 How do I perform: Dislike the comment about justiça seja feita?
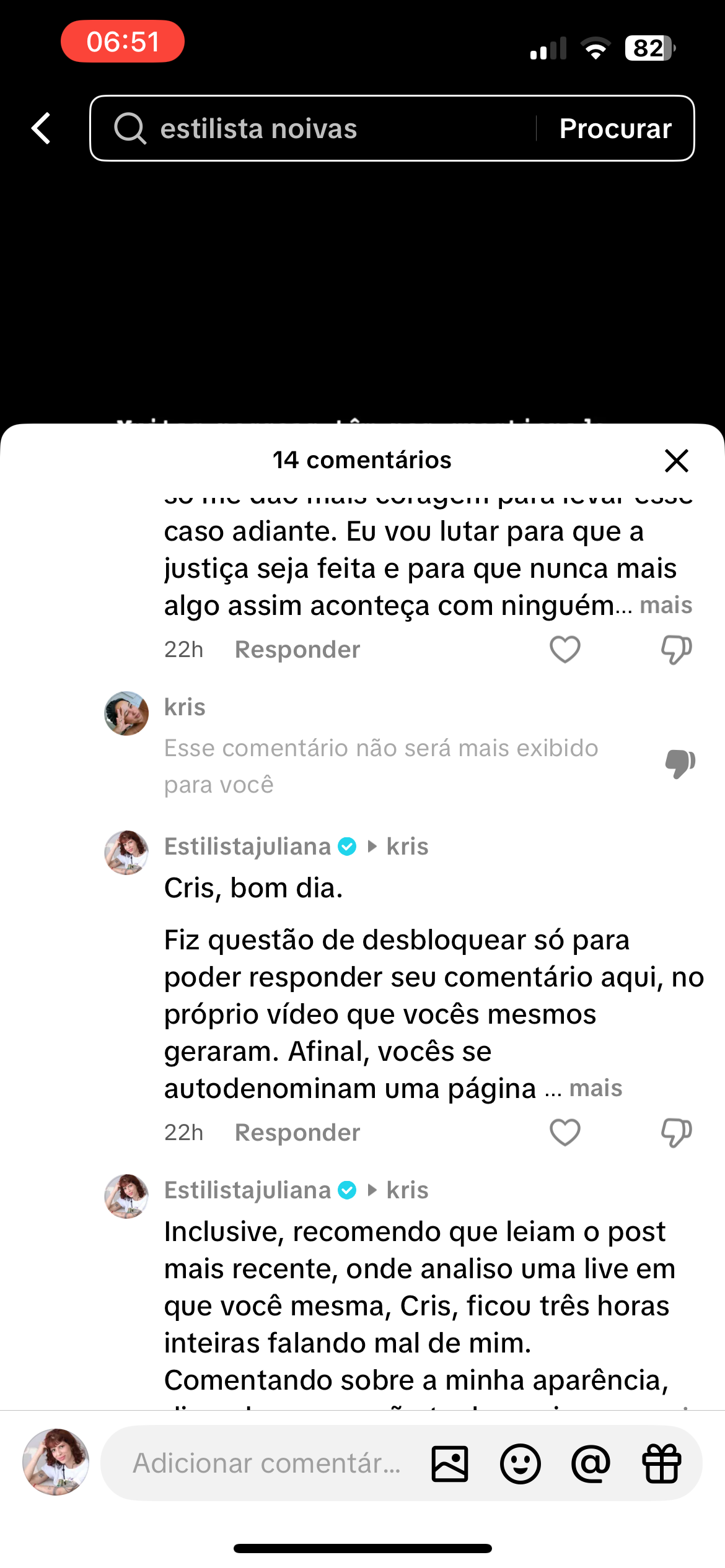click(676, 650)
